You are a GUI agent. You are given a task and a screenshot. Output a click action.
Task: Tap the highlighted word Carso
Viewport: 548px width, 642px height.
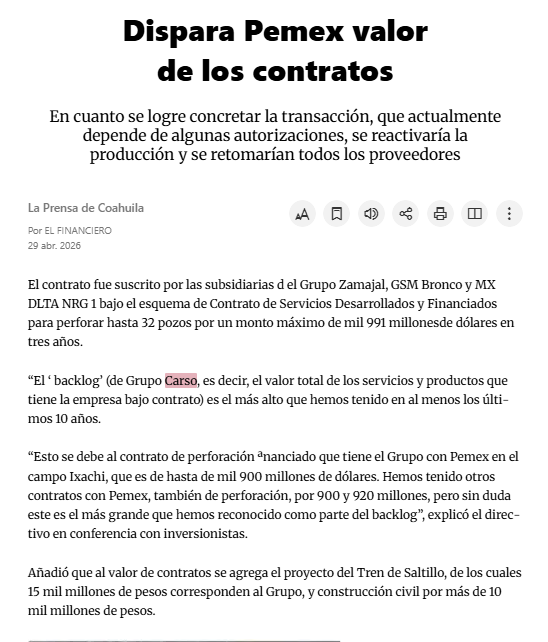[181, 380]
